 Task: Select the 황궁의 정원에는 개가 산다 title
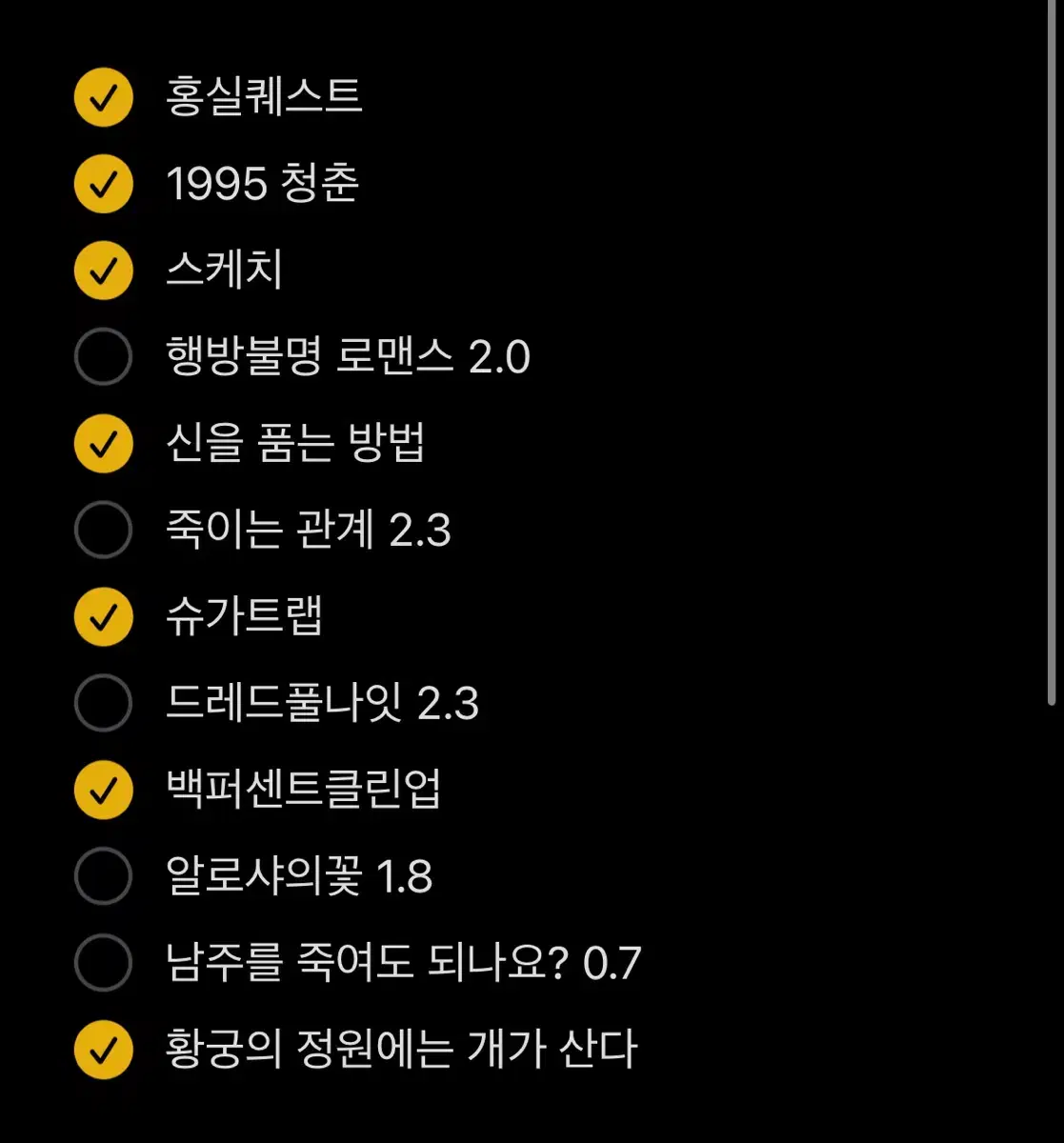pyautogui.click(x=404, y=1051)
